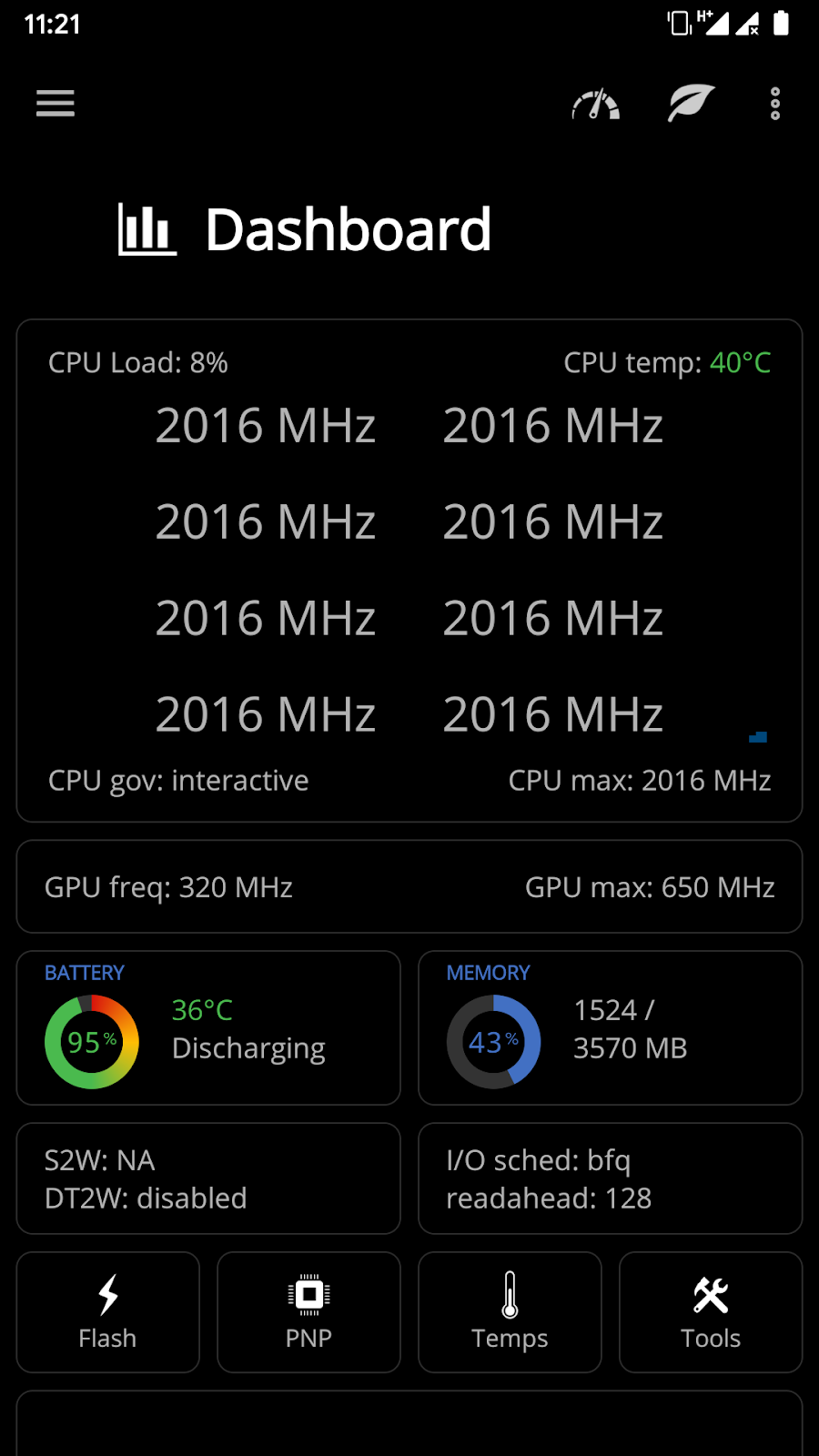819x1456 pixels.
Task: Open the I/O sched card
Action: pyautogui.click(x=610, y=1178)
